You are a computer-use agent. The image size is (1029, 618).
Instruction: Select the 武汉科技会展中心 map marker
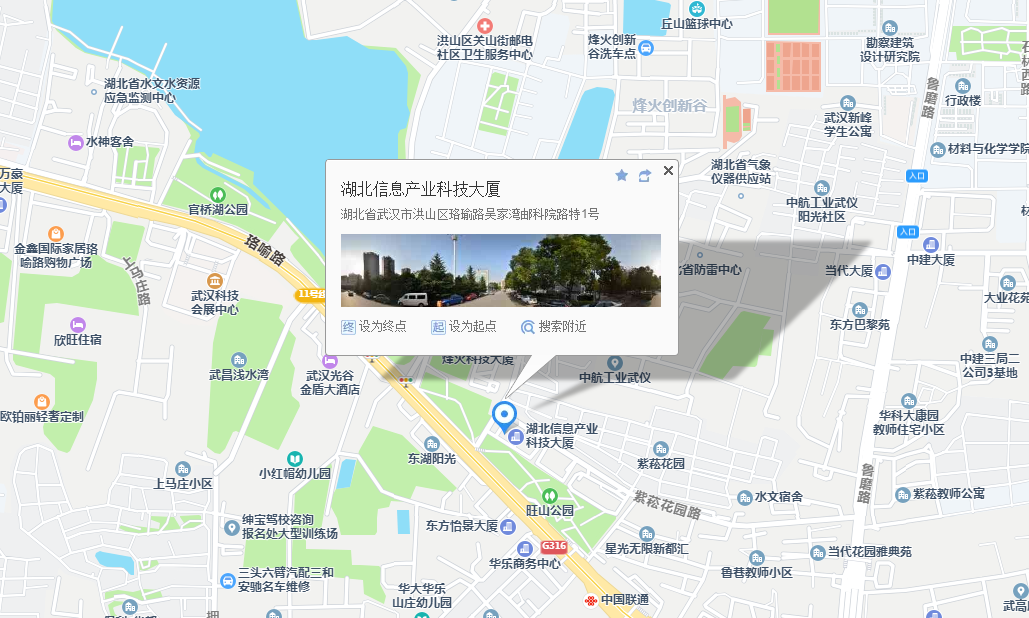(x=215, y=280)
